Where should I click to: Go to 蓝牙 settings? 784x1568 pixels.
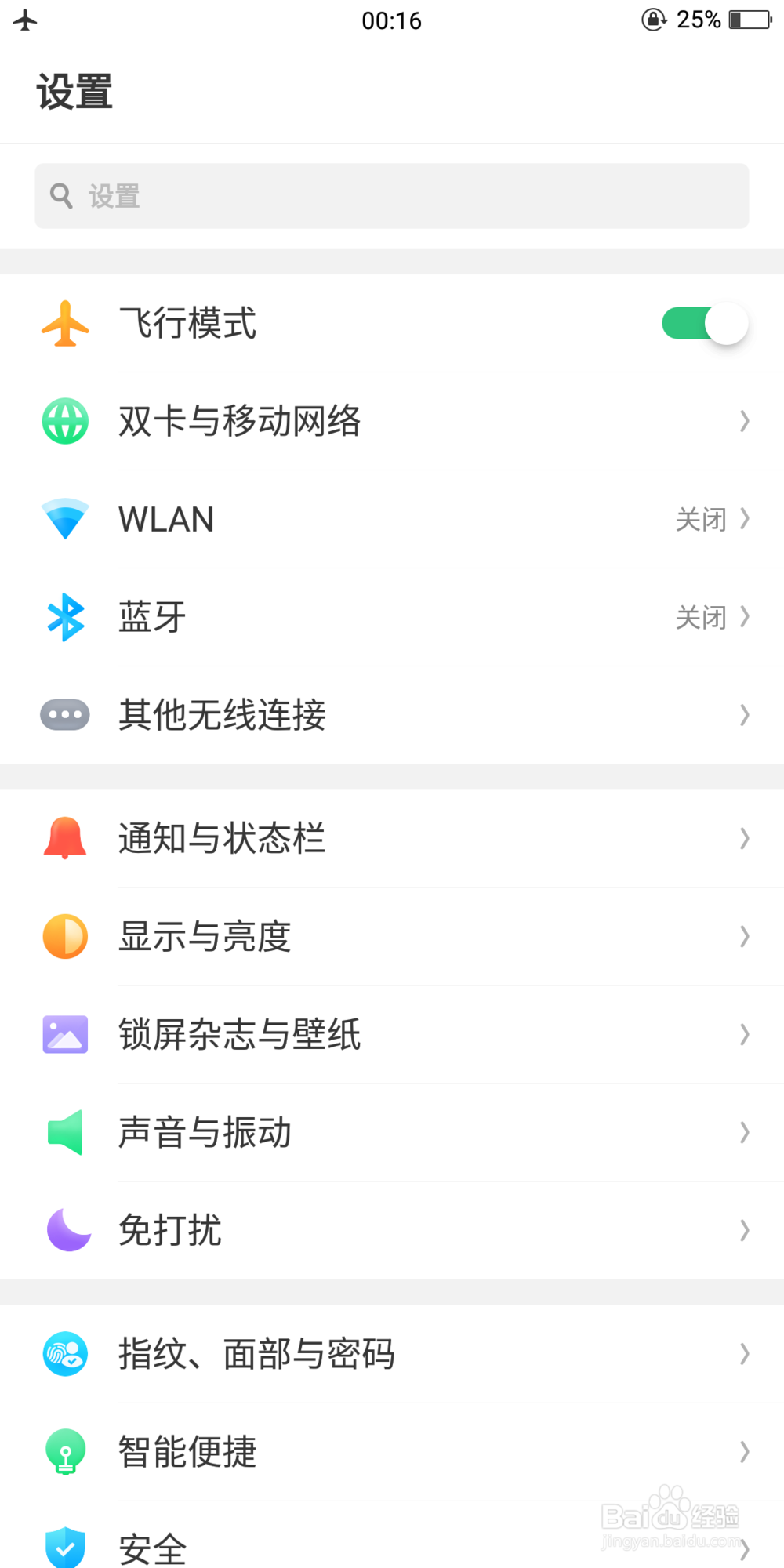click(x=392, y=617)
